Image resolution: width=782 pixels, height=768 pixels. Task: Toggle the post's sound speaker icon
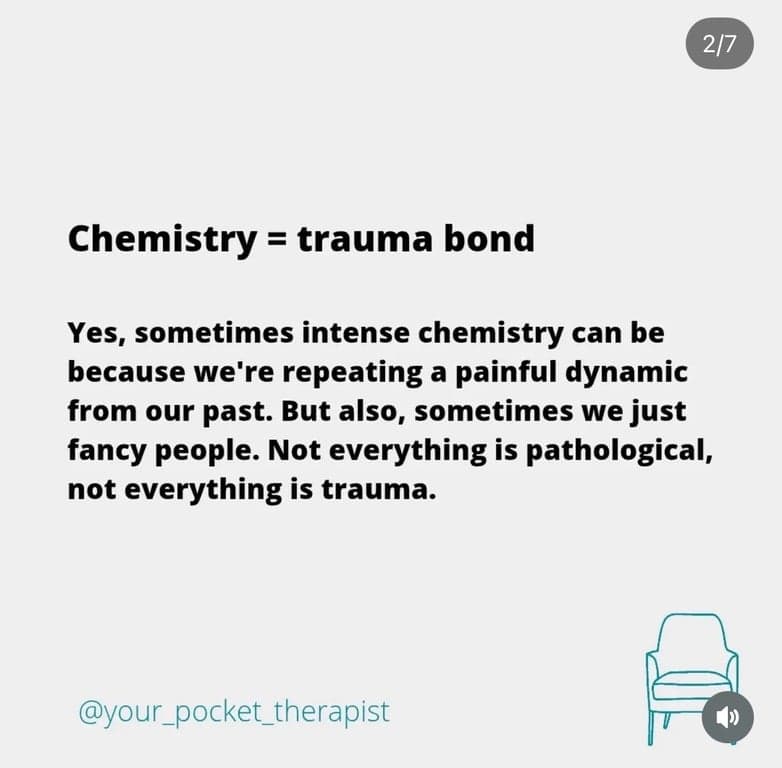coord(727,716)
